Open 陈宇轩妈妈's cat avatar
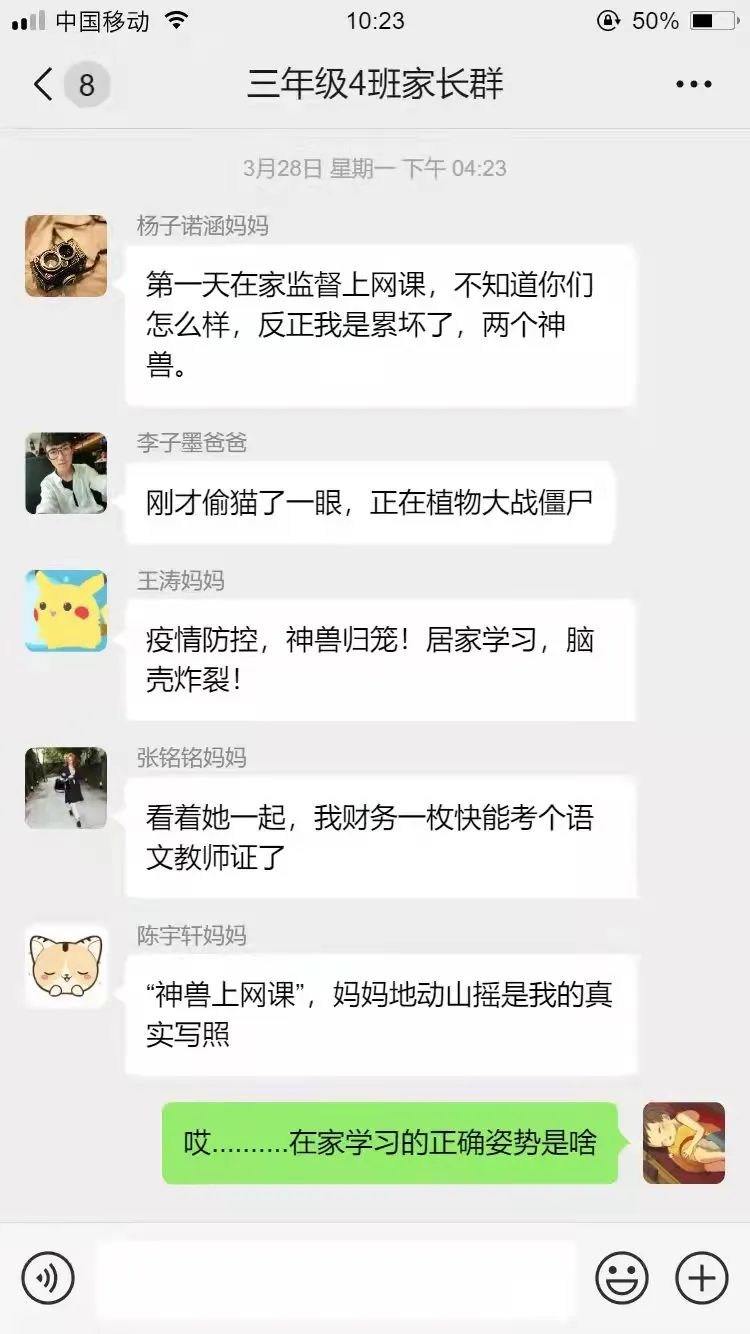Viewport: 750px width, 1334px height. point(66,966)
